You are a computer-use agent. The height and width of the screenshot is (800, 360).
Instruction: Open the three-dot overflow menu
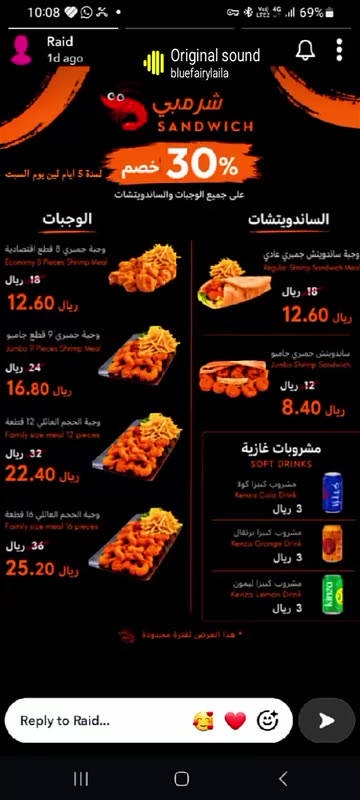[340, 49]
